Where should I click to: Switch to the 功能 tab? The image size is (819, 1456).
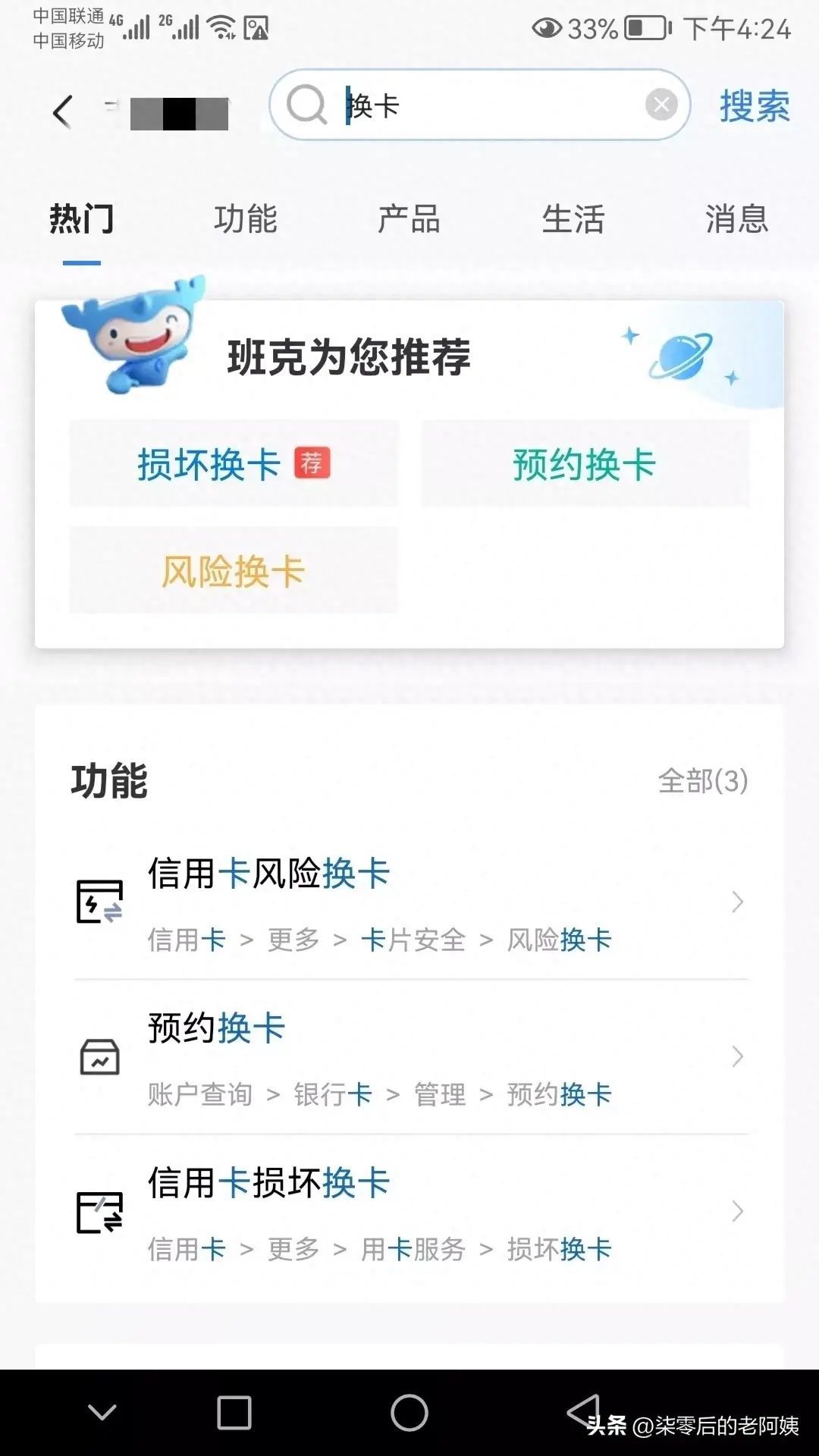(246, 220)
